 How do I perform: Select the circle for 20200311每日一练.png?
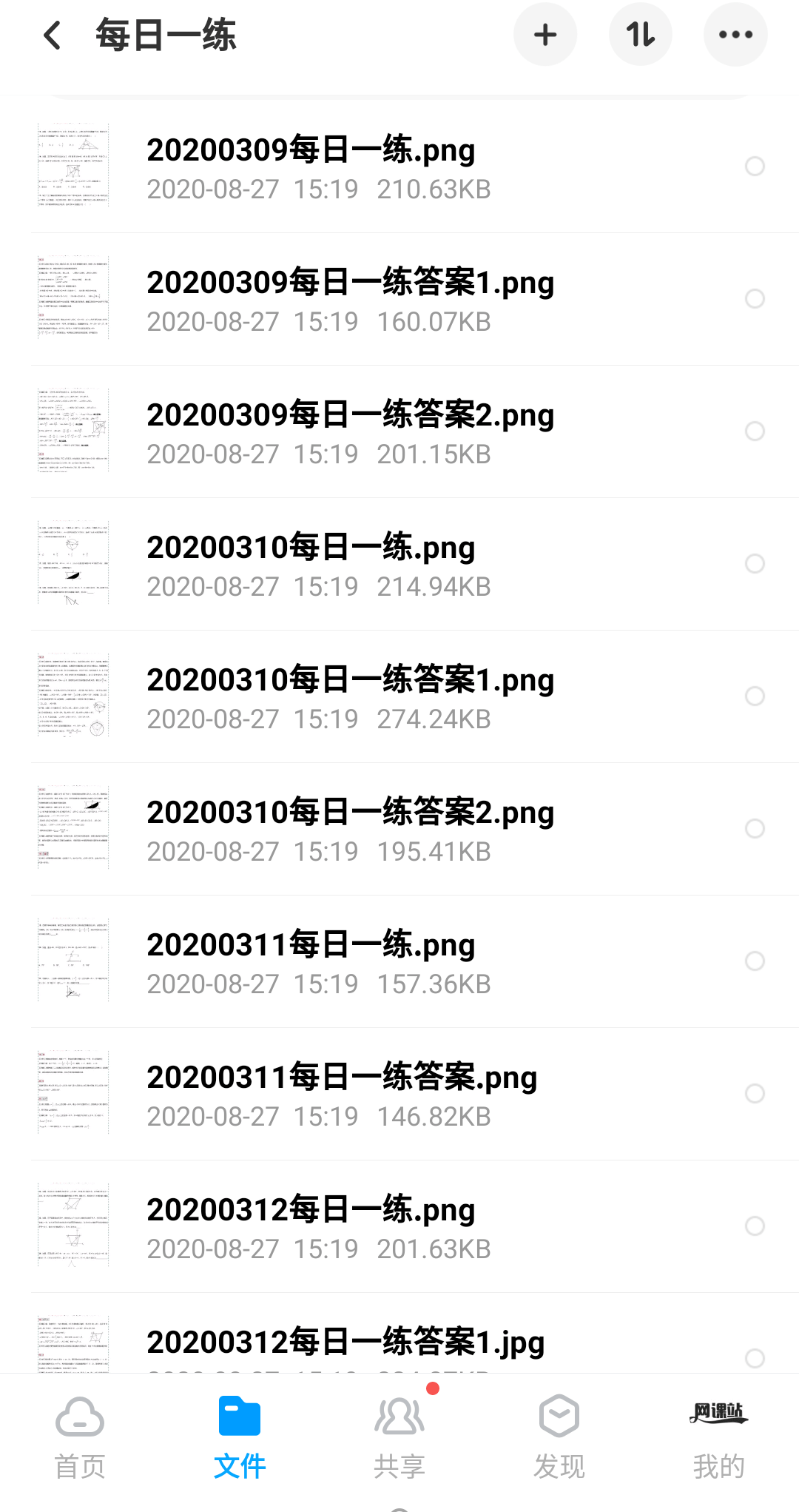755,961
